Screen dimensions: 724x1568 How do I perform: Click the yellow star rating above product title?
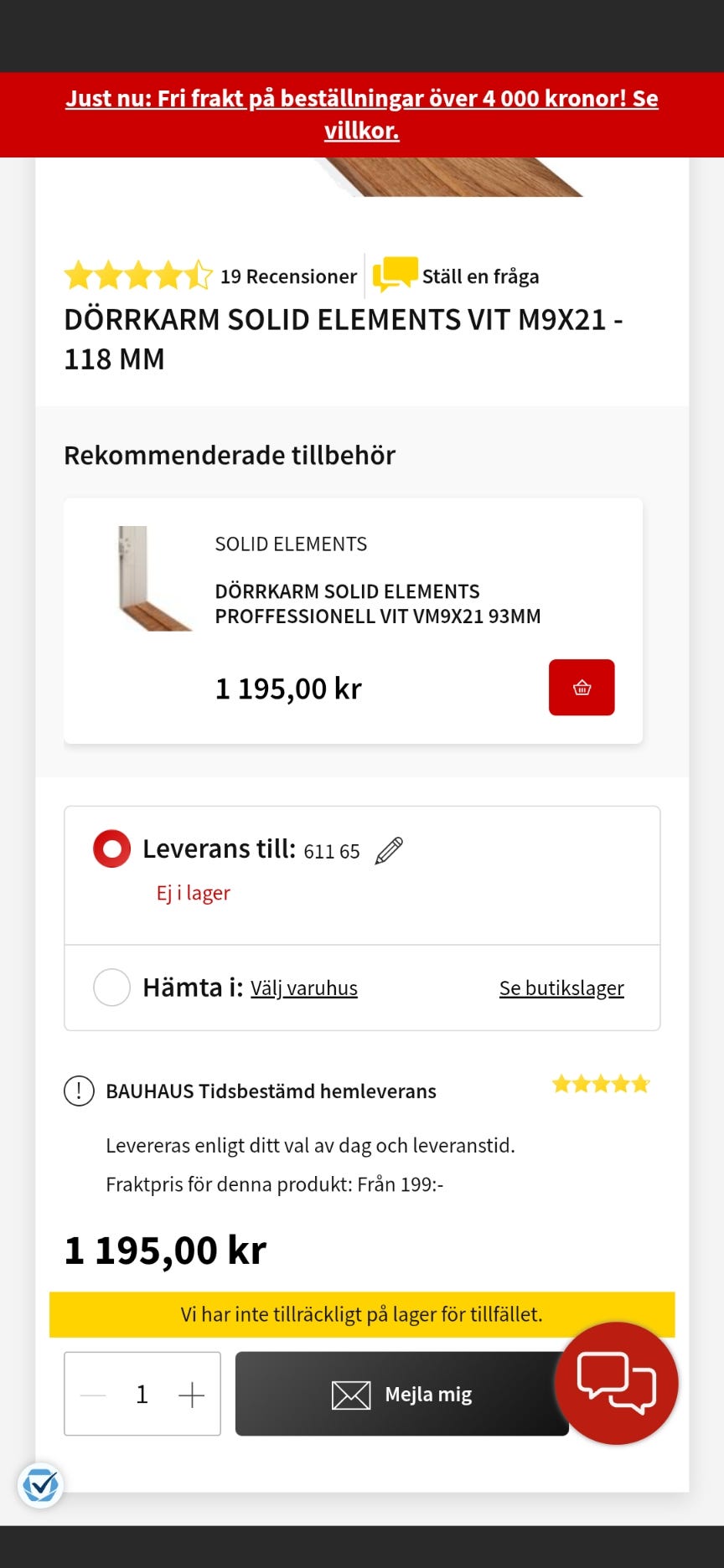tap(136, 275)
